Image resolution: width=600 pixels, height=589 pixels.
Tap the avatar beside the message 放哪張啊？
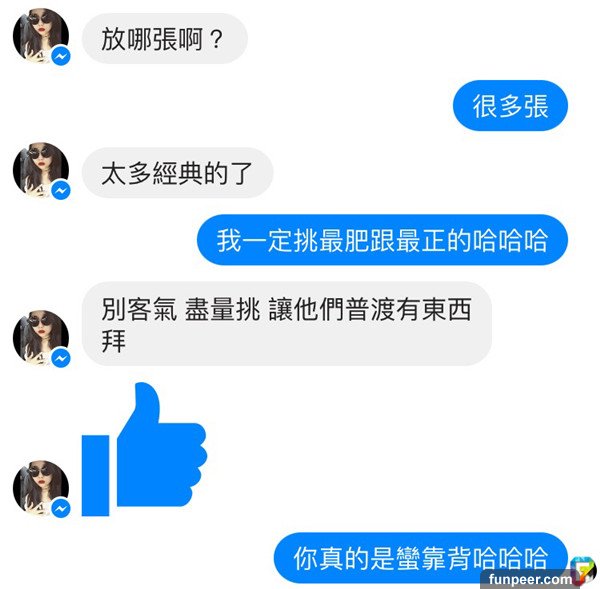(40, 37)
